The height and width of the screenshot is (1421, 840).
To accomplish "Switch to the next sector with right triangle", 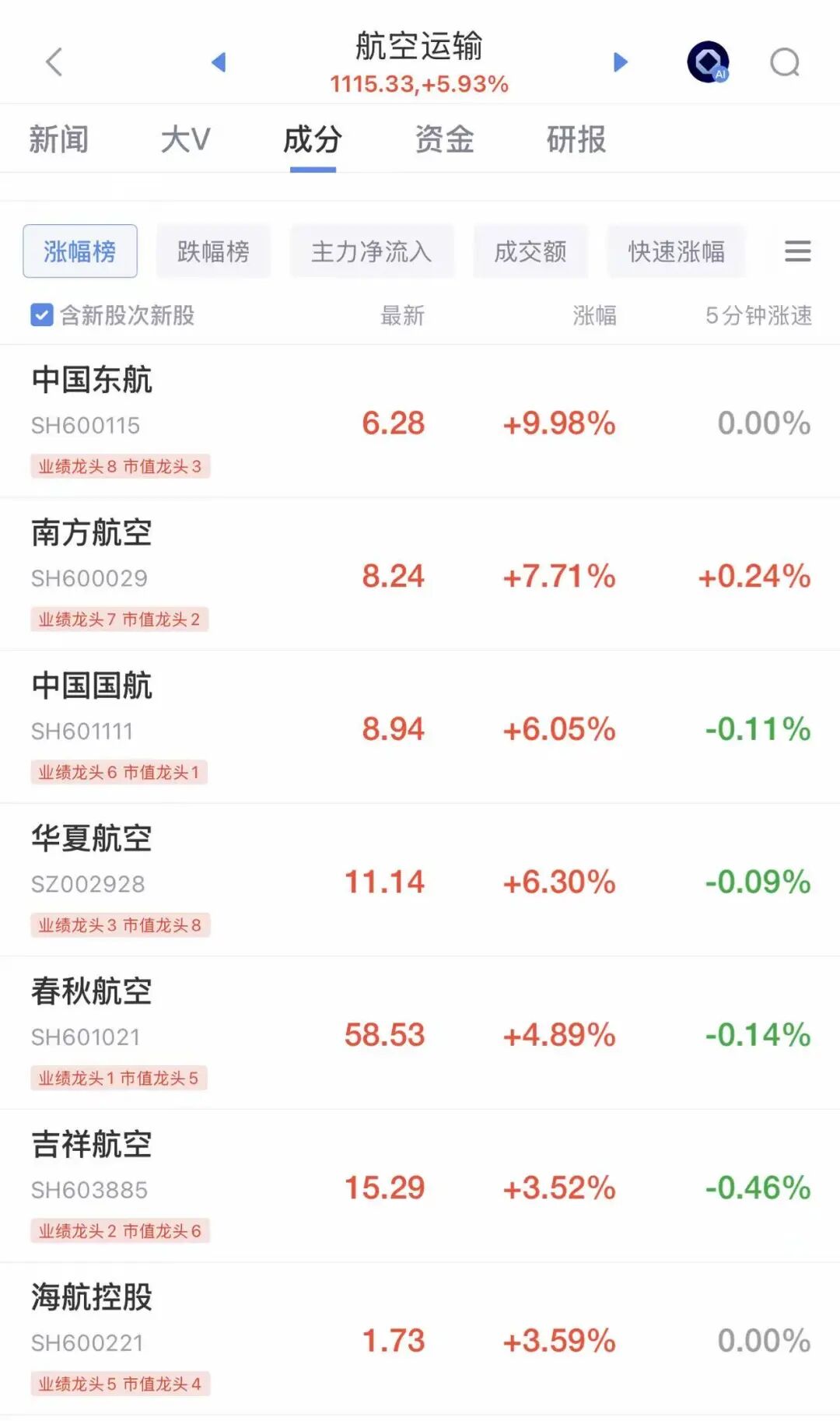I will coord(620,62).
